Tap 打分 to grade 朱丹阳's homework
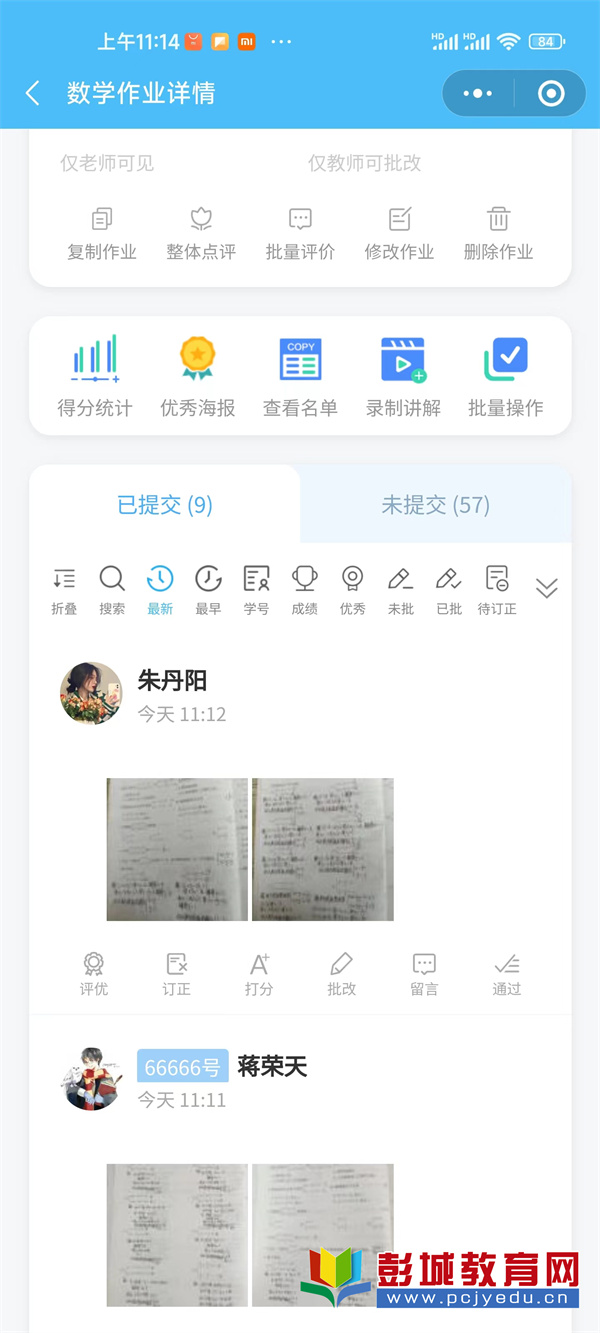The height and width of the screenshot is (1333, 600). (259, 974)
